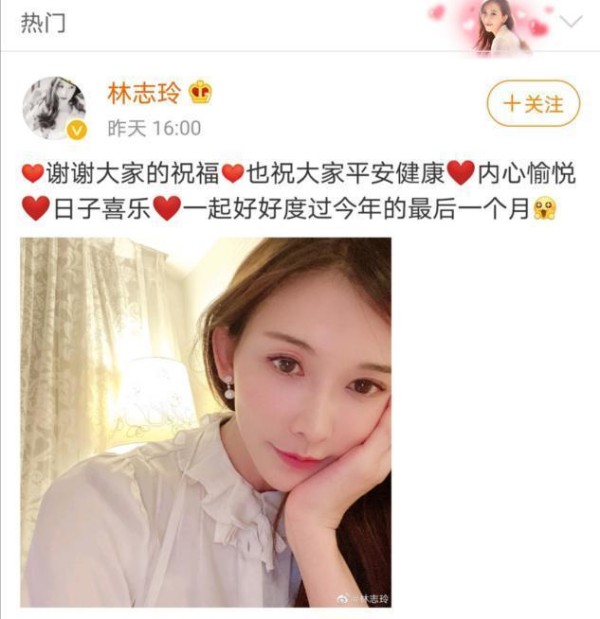The width and height of the screenshot is (600, 619).
Task: Follow this account with the 关注 button
Action: 532,103
